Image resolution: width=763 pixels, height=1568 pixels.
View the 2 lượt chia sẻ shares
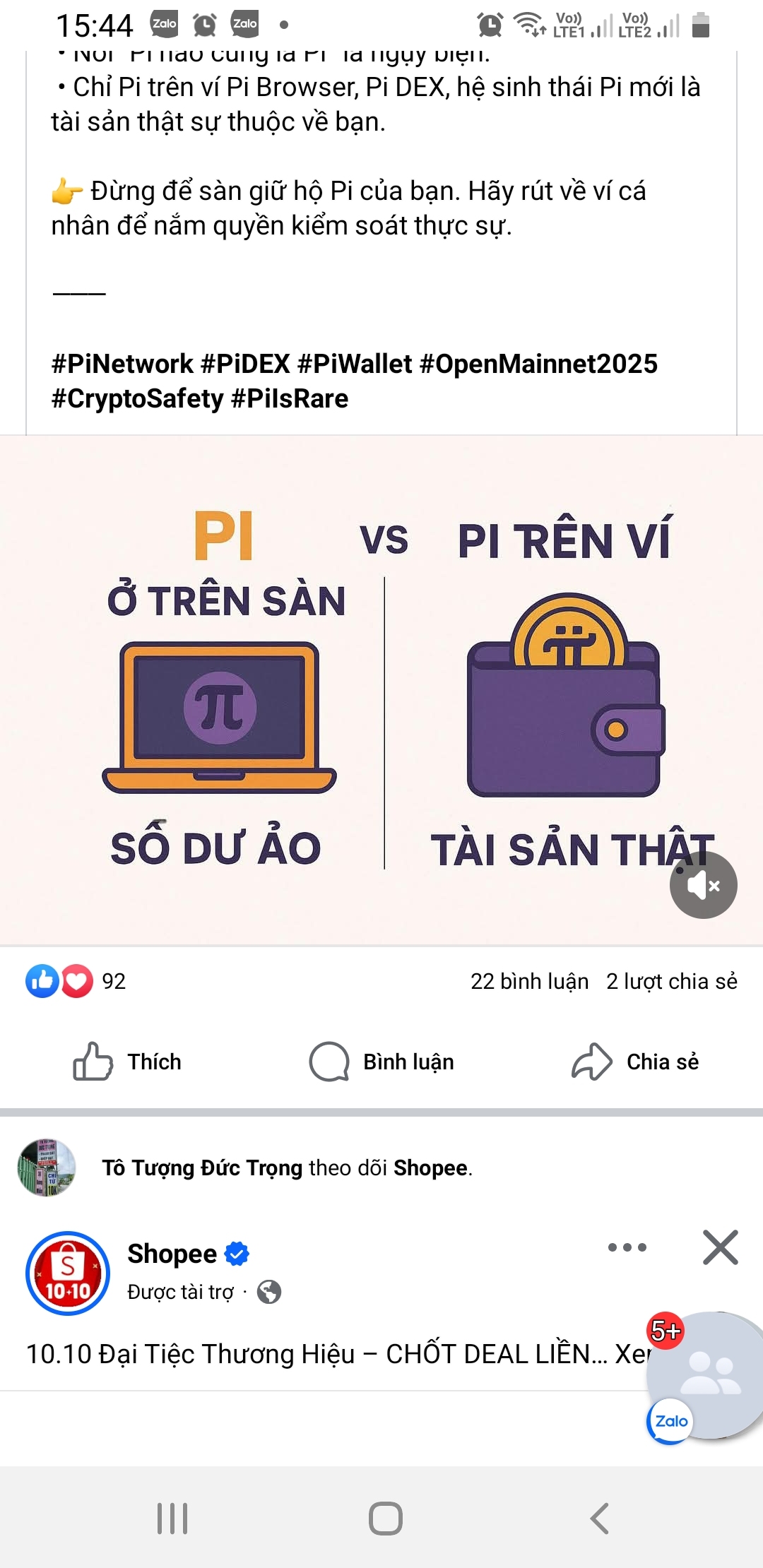pos(671,981)
